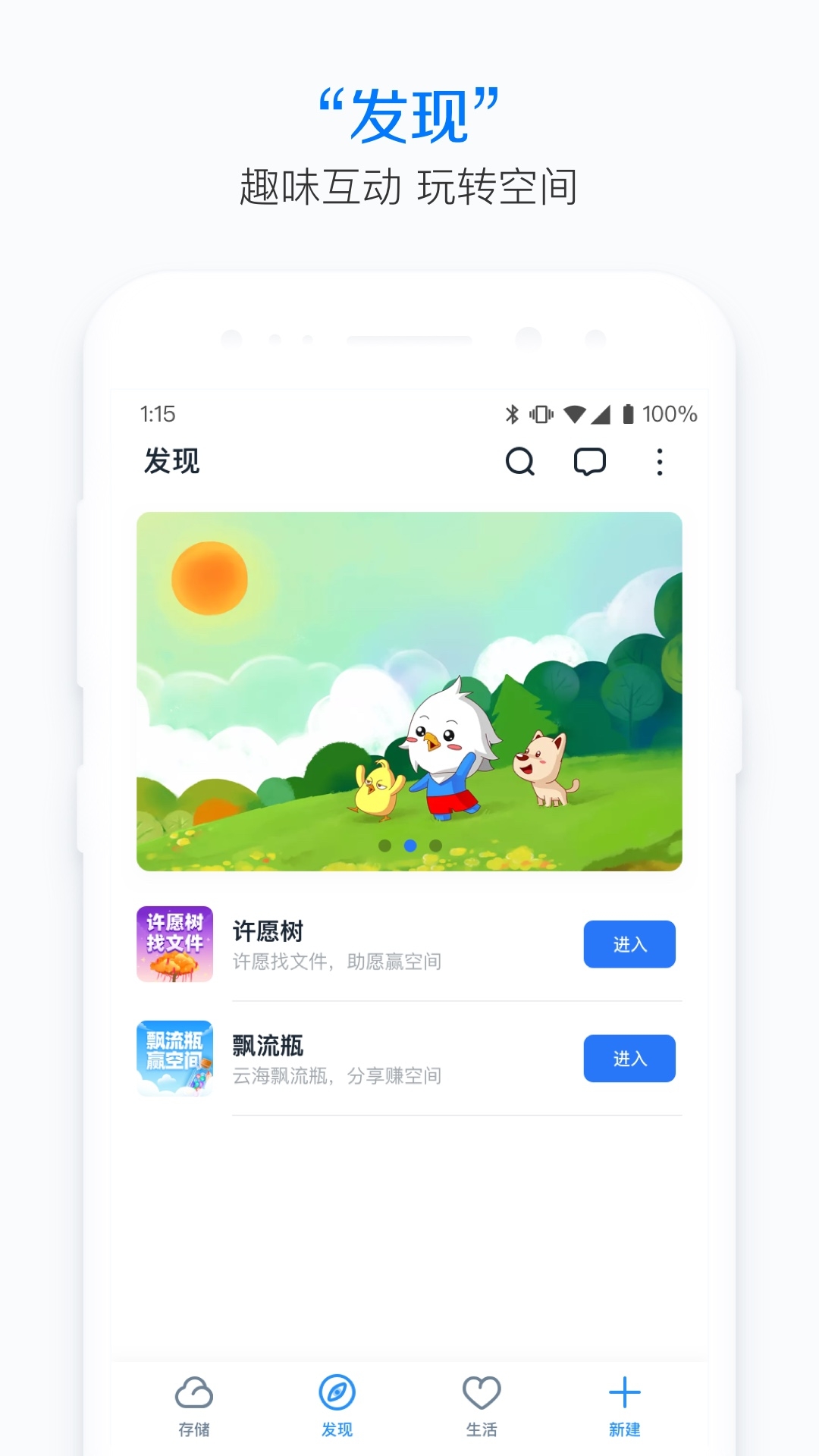Open the 飘流瓶赢空间 app icon
Image resolution: width=819 pixels, height=1456 pixels.
coord(174,1060)
